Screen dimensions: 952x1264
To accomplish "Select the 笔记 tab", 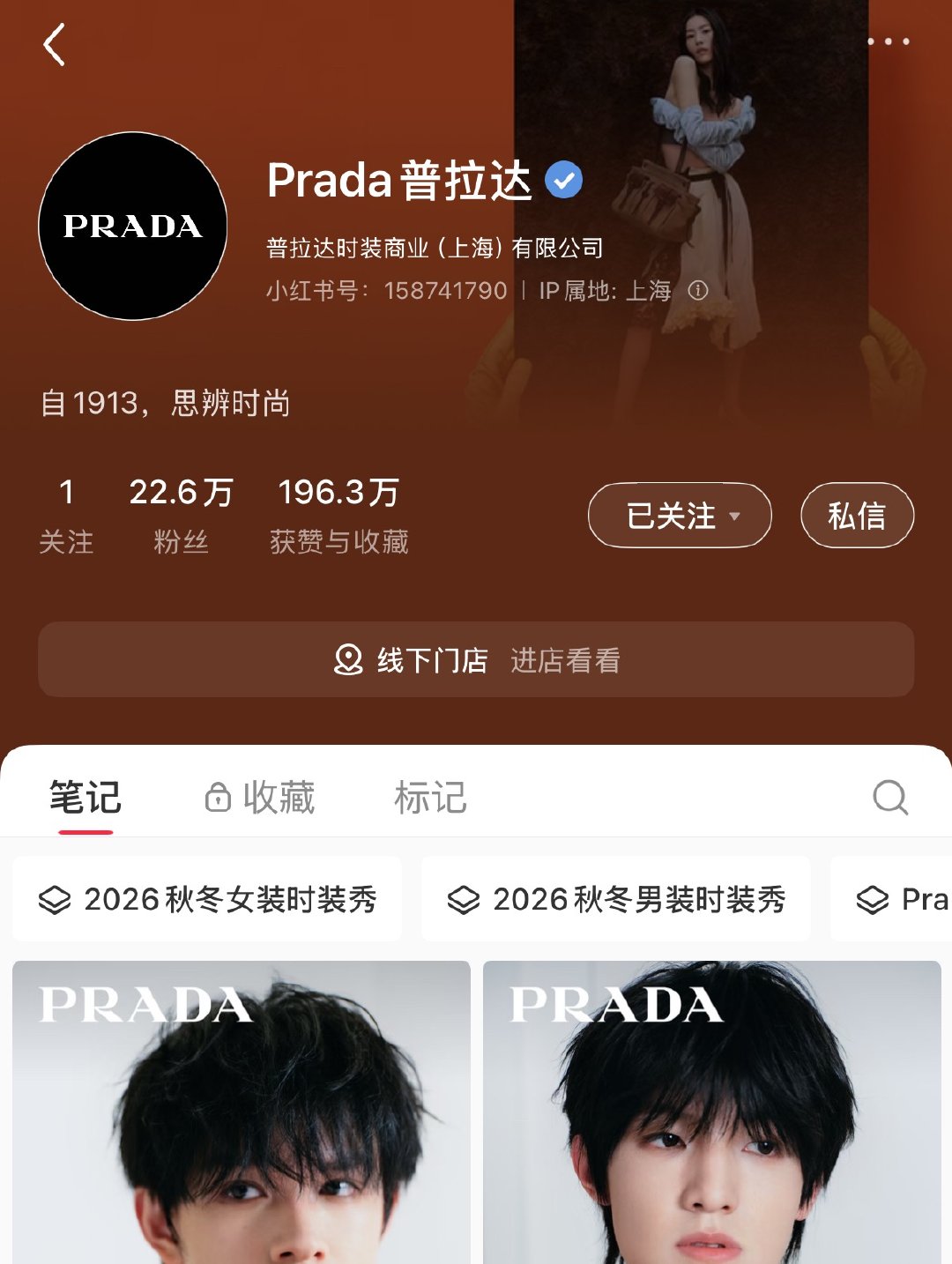I will [84, 796].
